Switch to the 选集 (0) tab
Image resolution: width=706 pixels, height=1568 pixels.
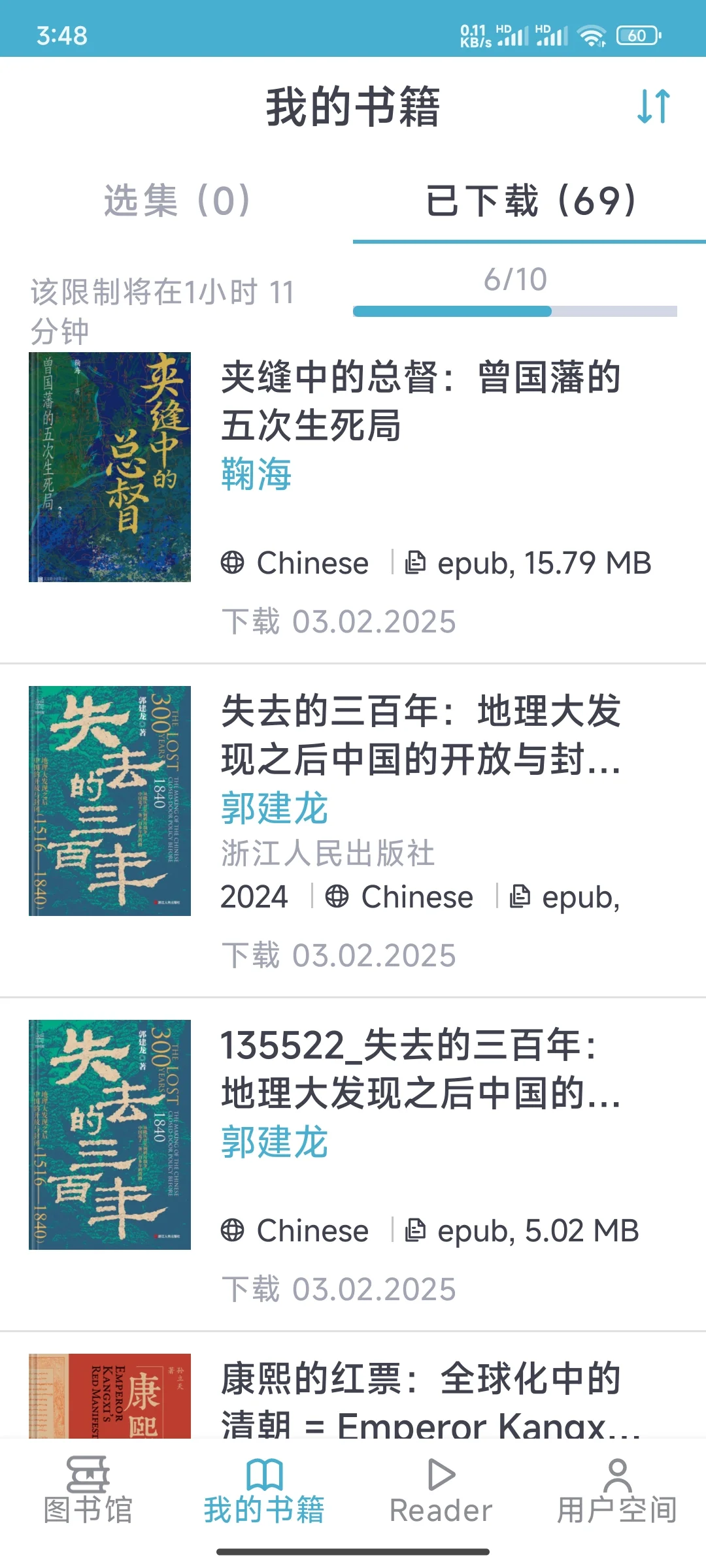176,200
